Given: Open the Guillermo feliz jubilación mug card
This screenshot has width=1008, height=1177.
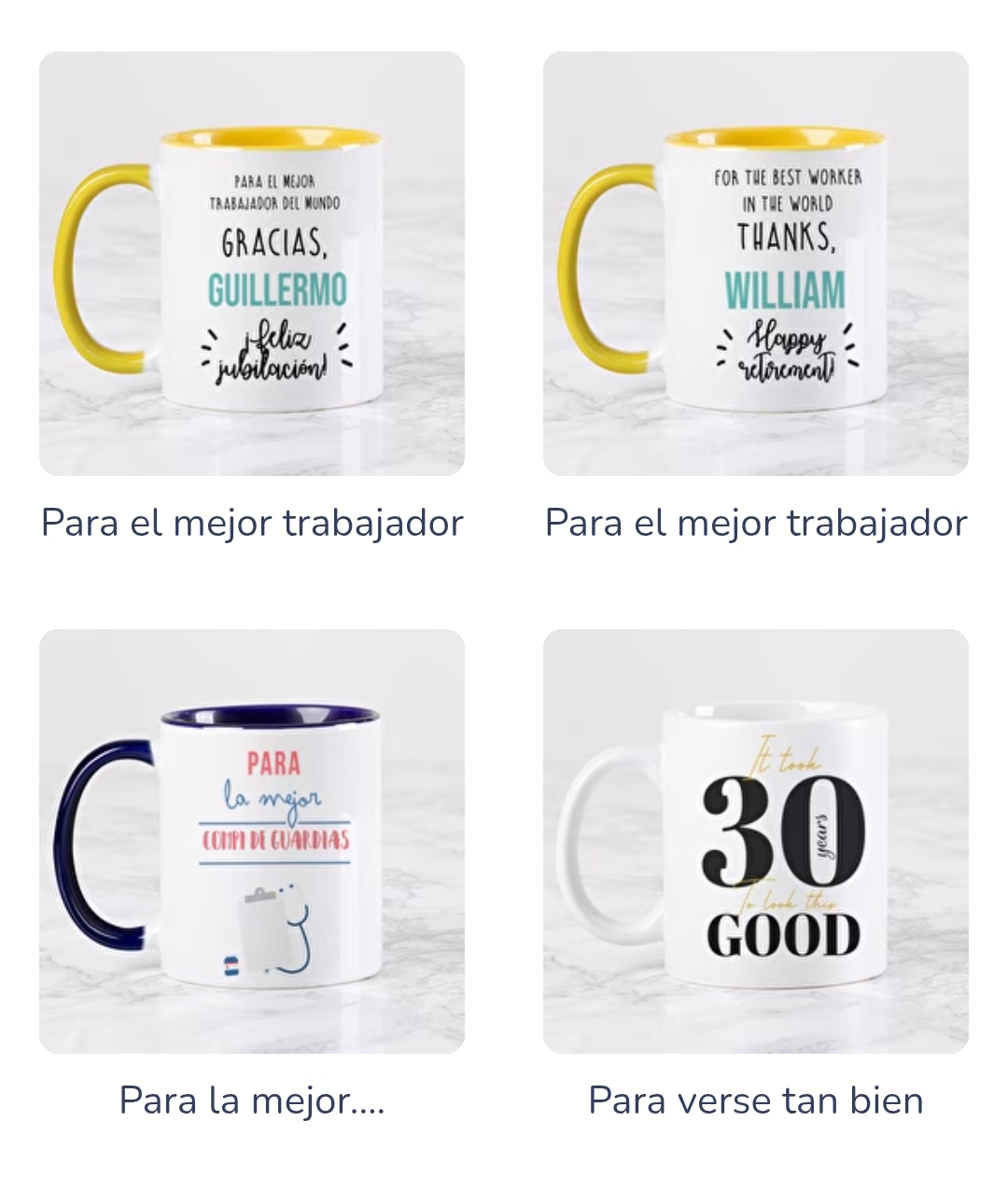Looking at the screenshot, I should point(252,264).
